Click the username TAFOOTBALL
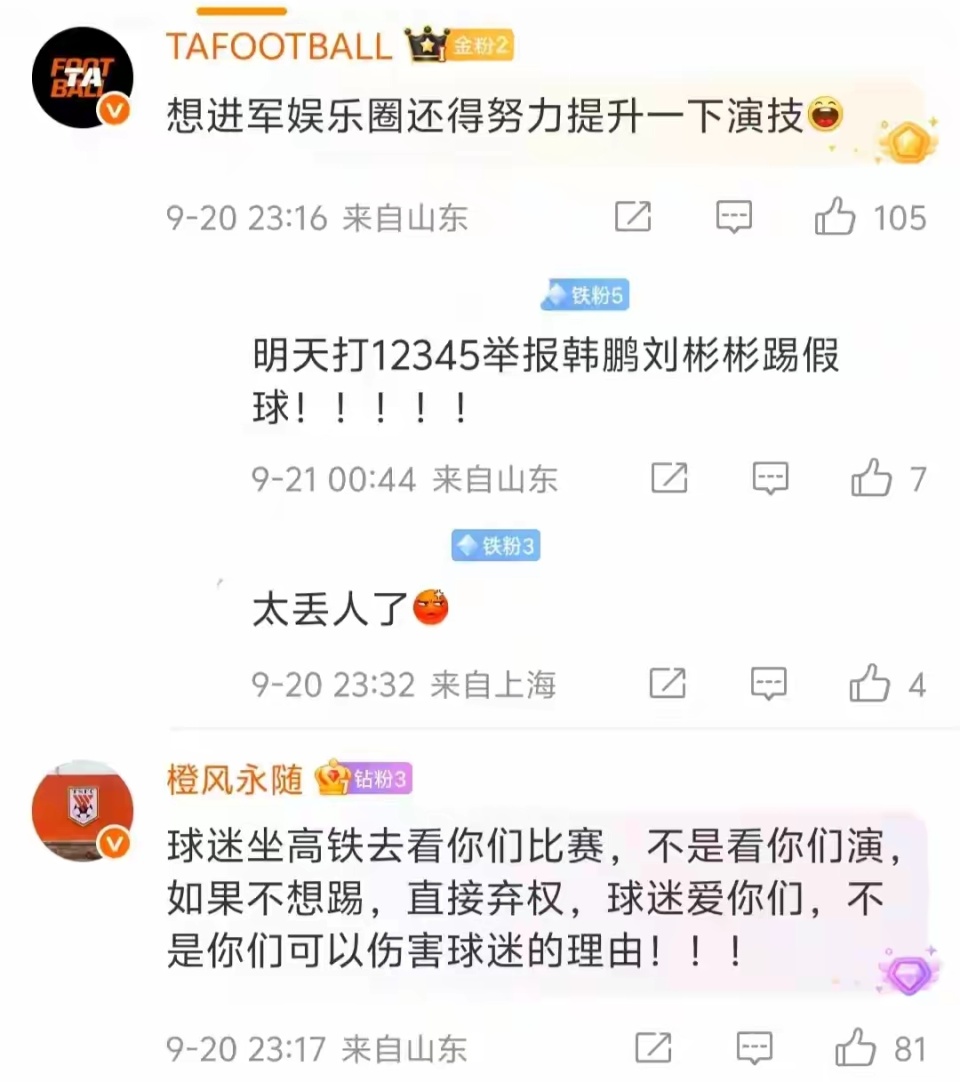The image size is (960, 1082). click(x=280, y=45)
